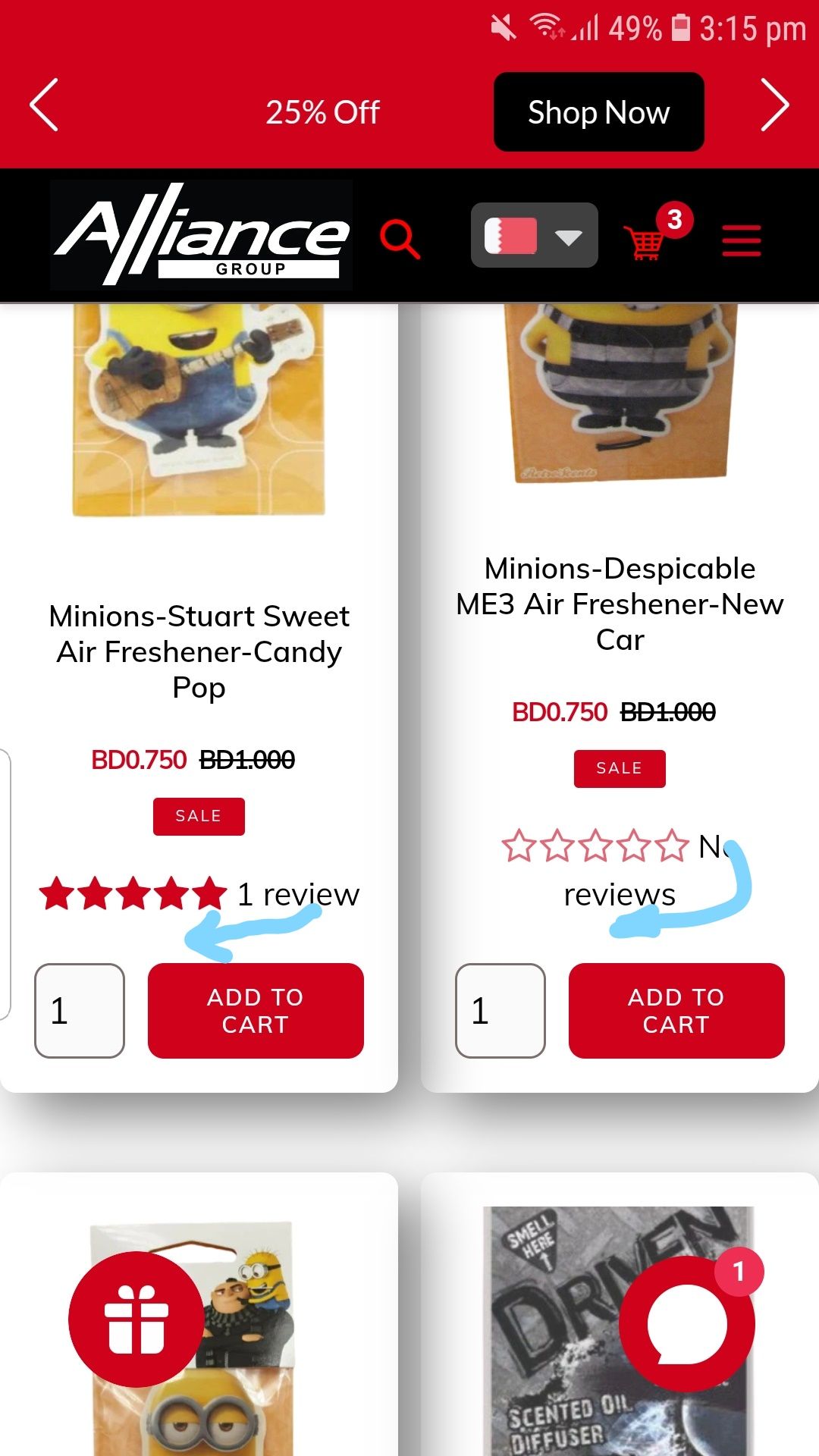
Task: Open the Alliance Group home logo
Action: (201, 235)
